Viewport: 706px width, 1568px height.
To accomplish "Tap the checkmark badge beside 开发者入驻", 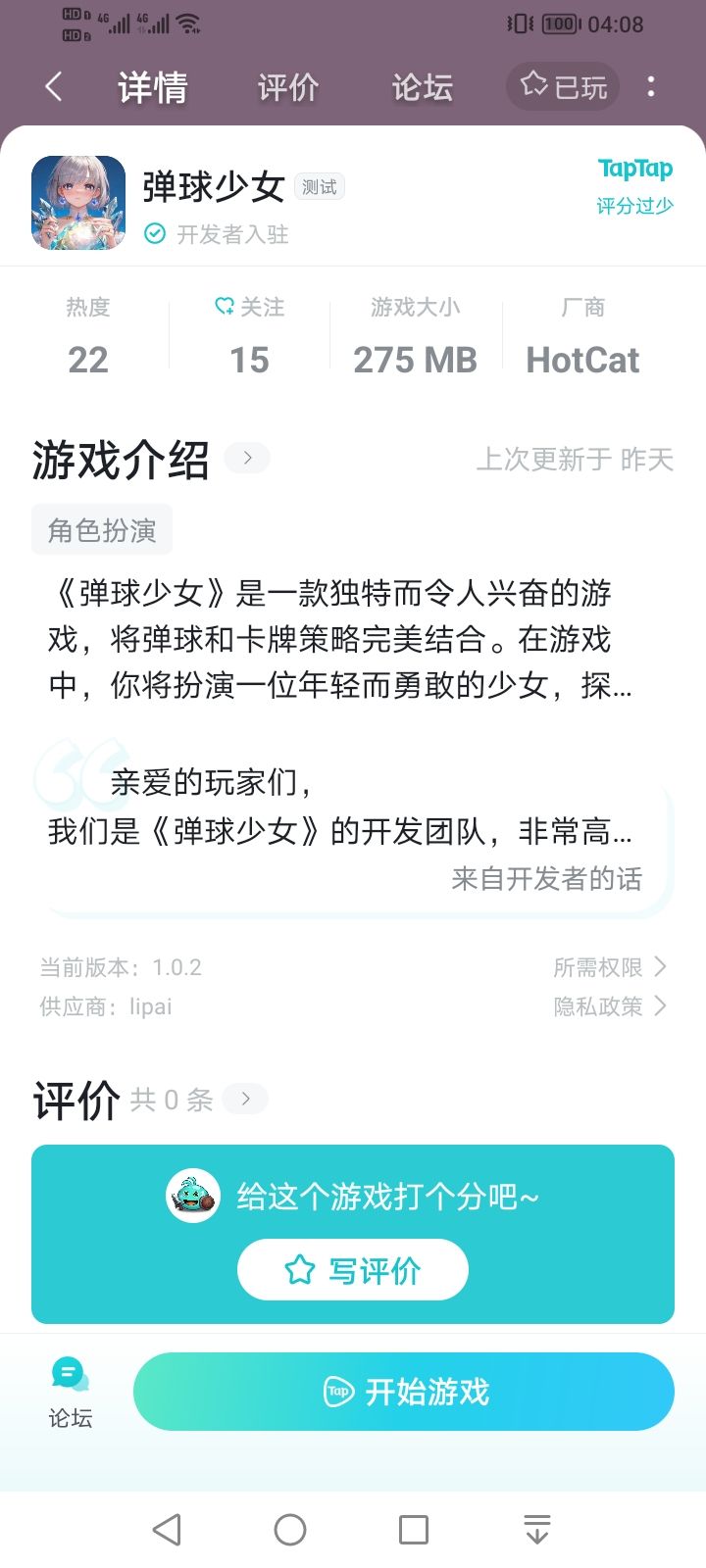I will pos(155,234).
